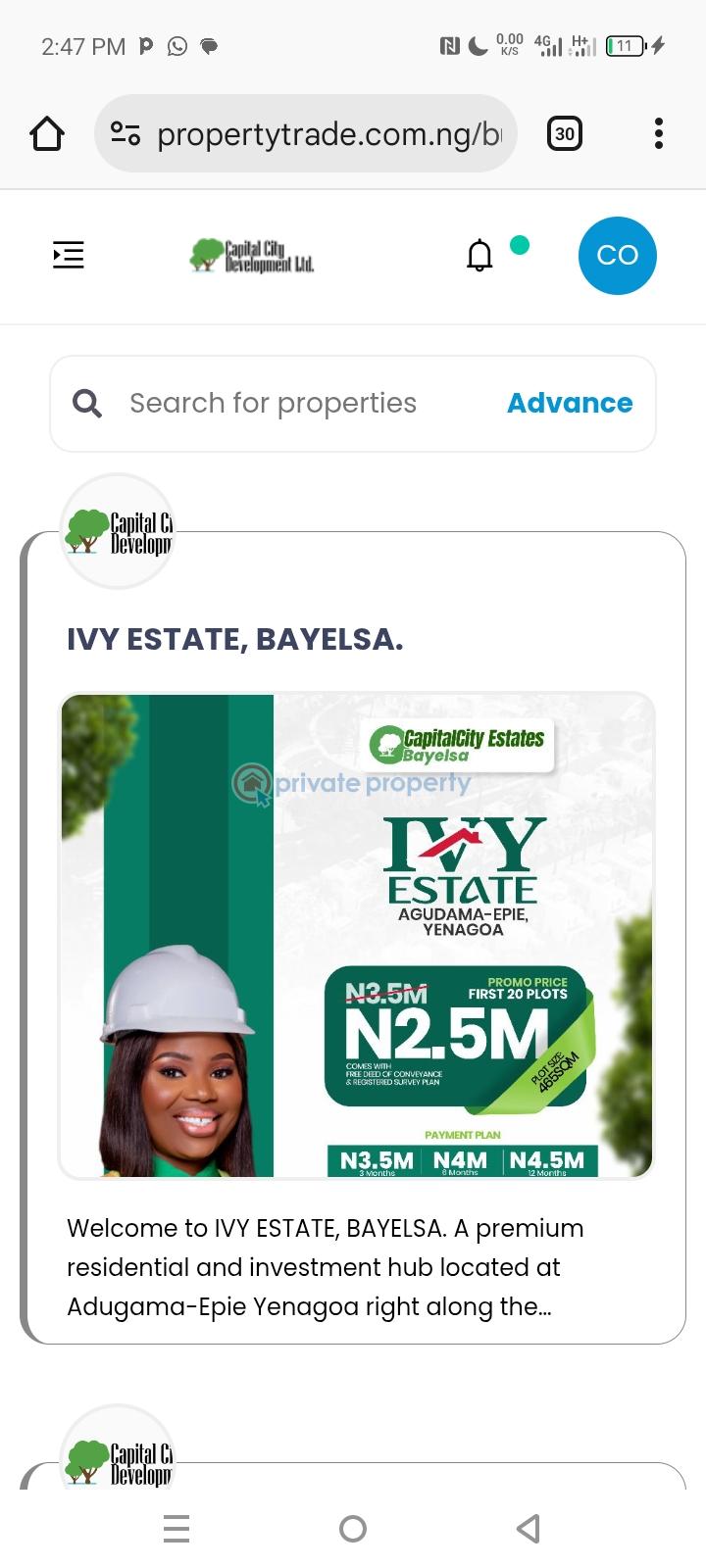The height and width of the screenshot is (1568, 706).
Task: Tap the Capital City Development logo
Action: pos(252,256)
